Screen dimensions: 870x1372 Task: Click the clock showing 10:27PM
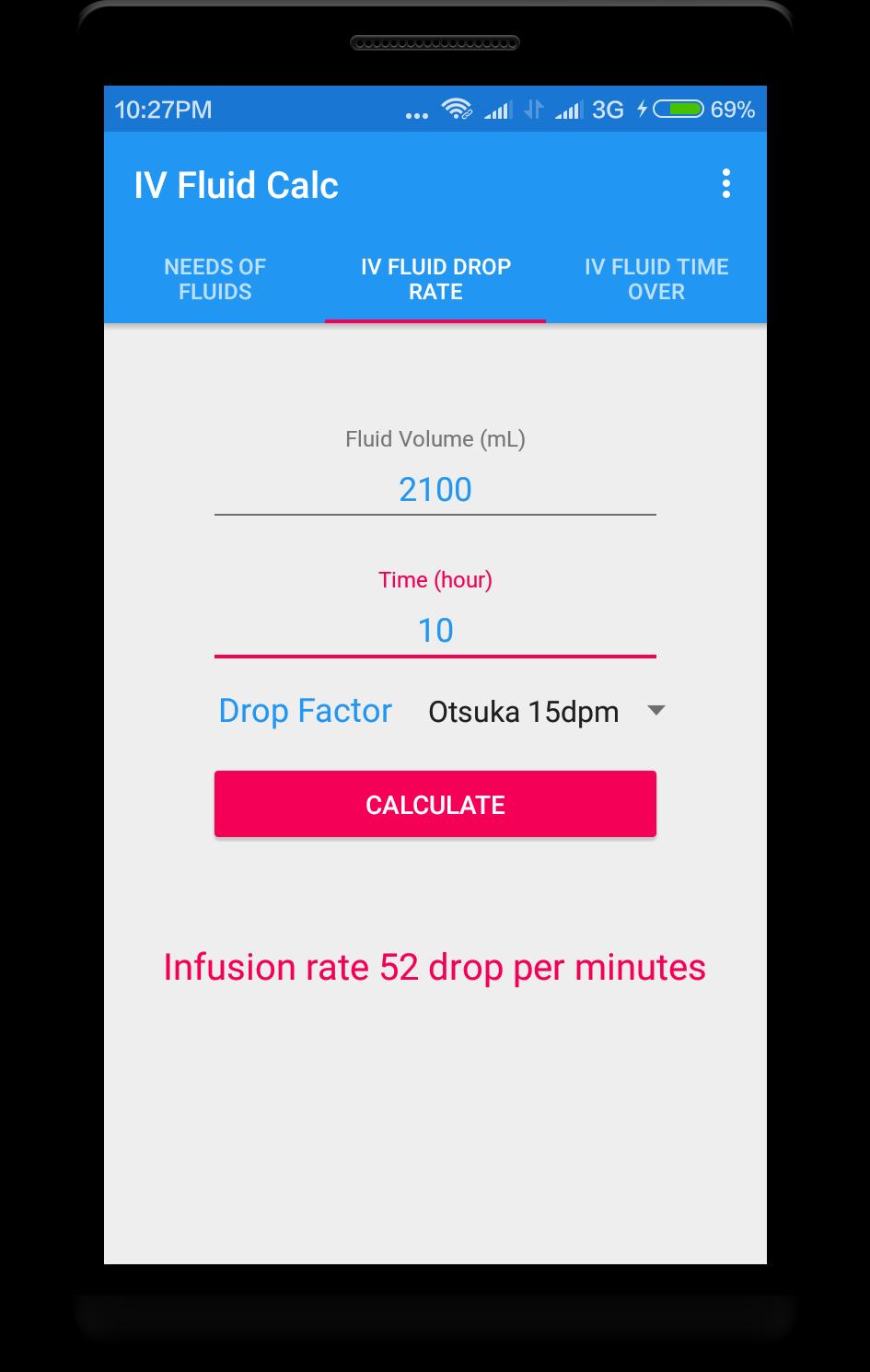pyautogui.click(x=162, y=109)
